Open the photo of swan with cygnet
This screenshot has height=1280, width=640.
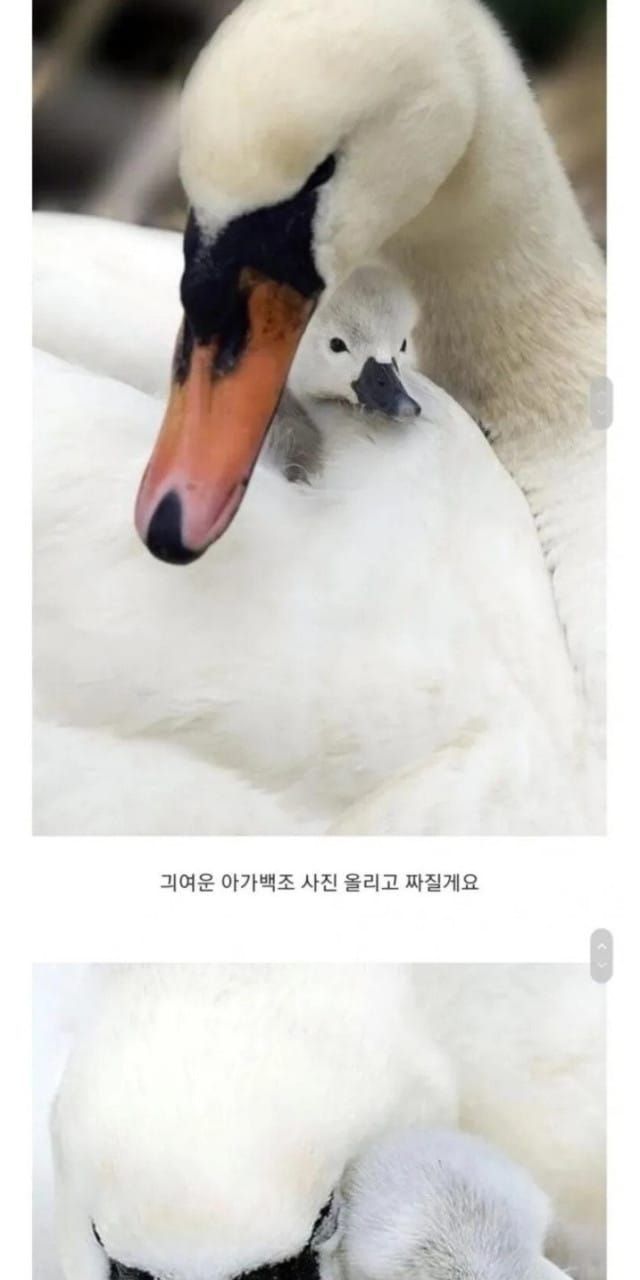coord(319,417)
